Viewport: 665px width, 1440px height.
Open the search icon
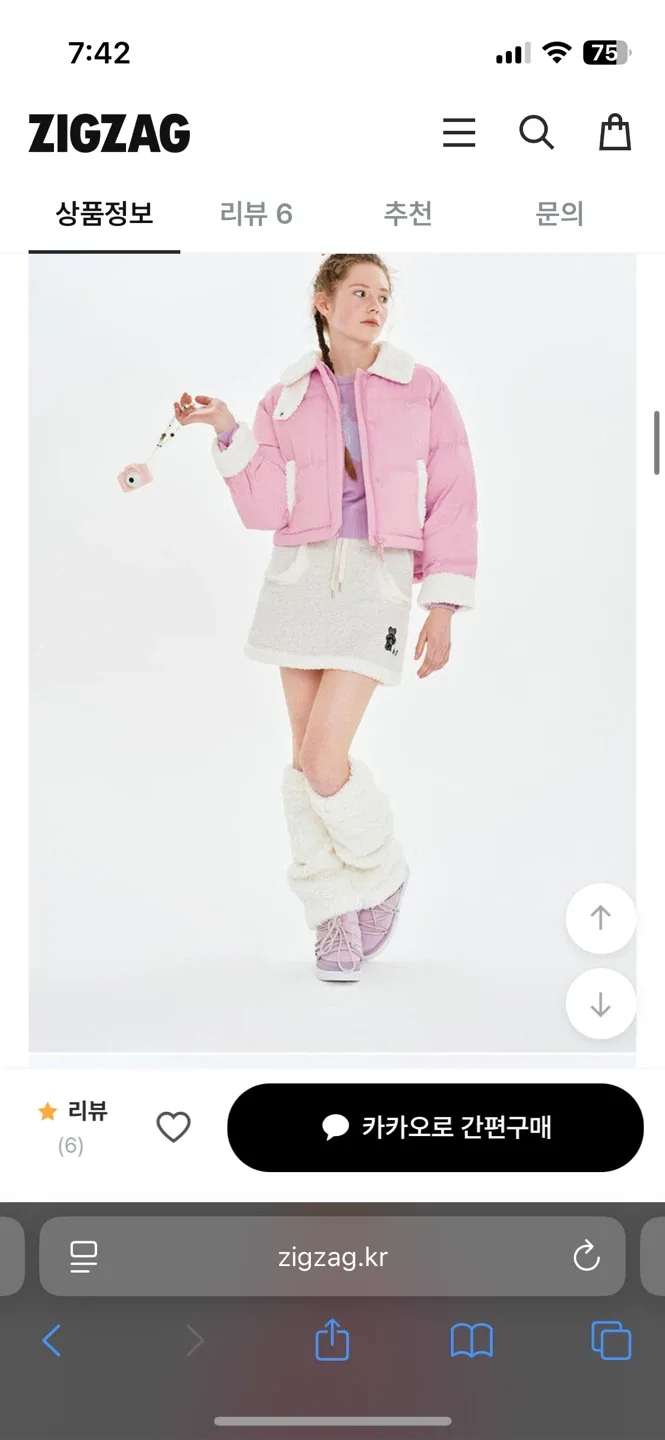(536, 132)
